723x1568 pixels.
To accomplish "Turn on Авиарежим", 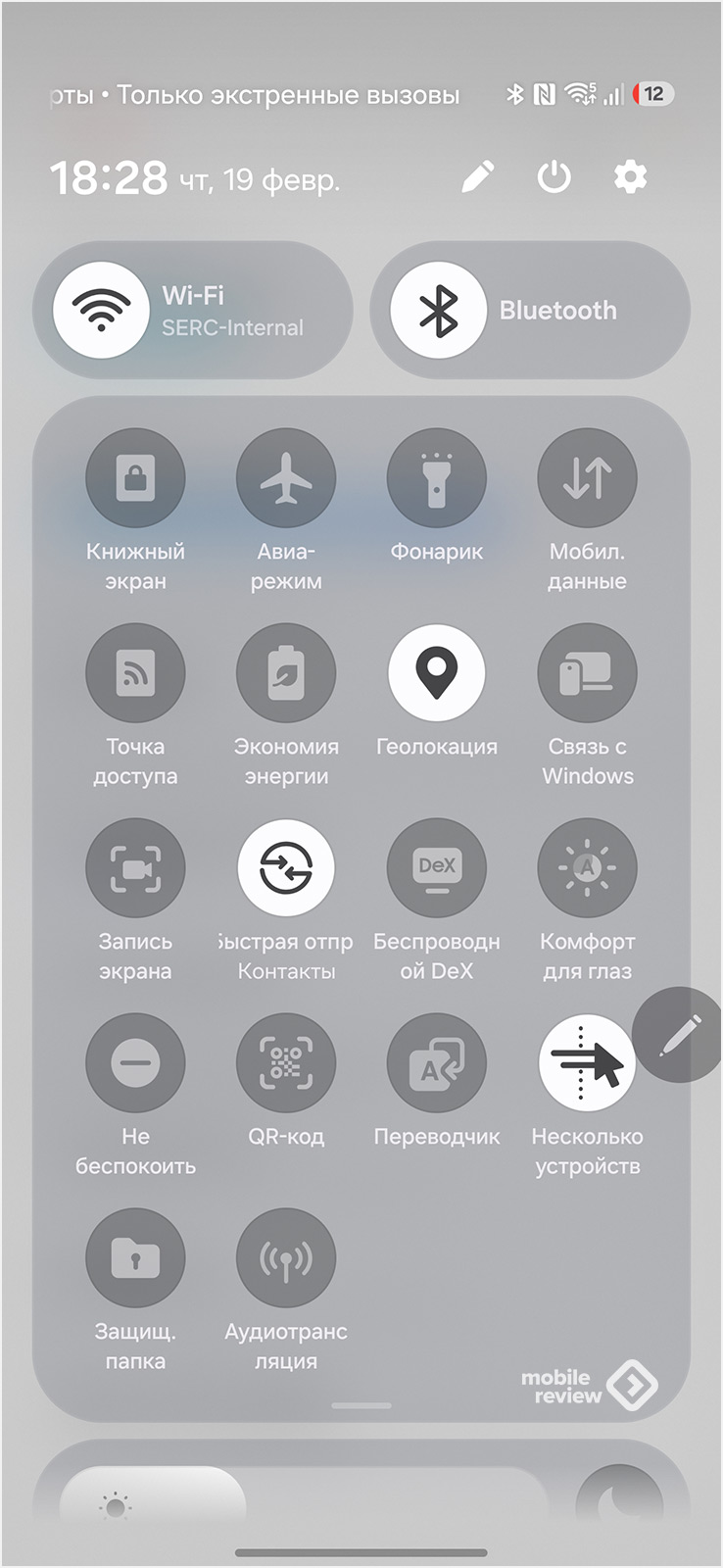I will (286, 479).
